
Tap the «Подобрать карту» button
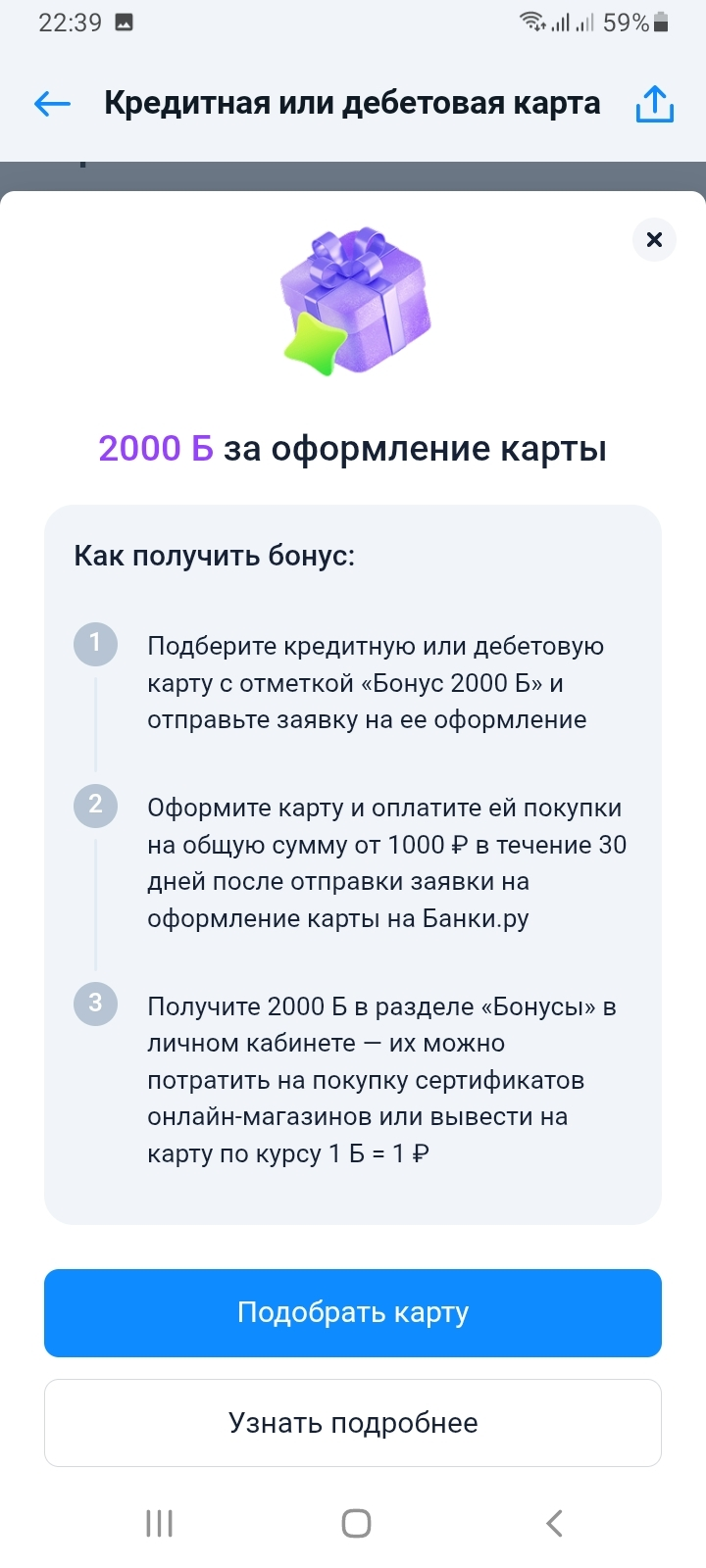[353, 1312]
